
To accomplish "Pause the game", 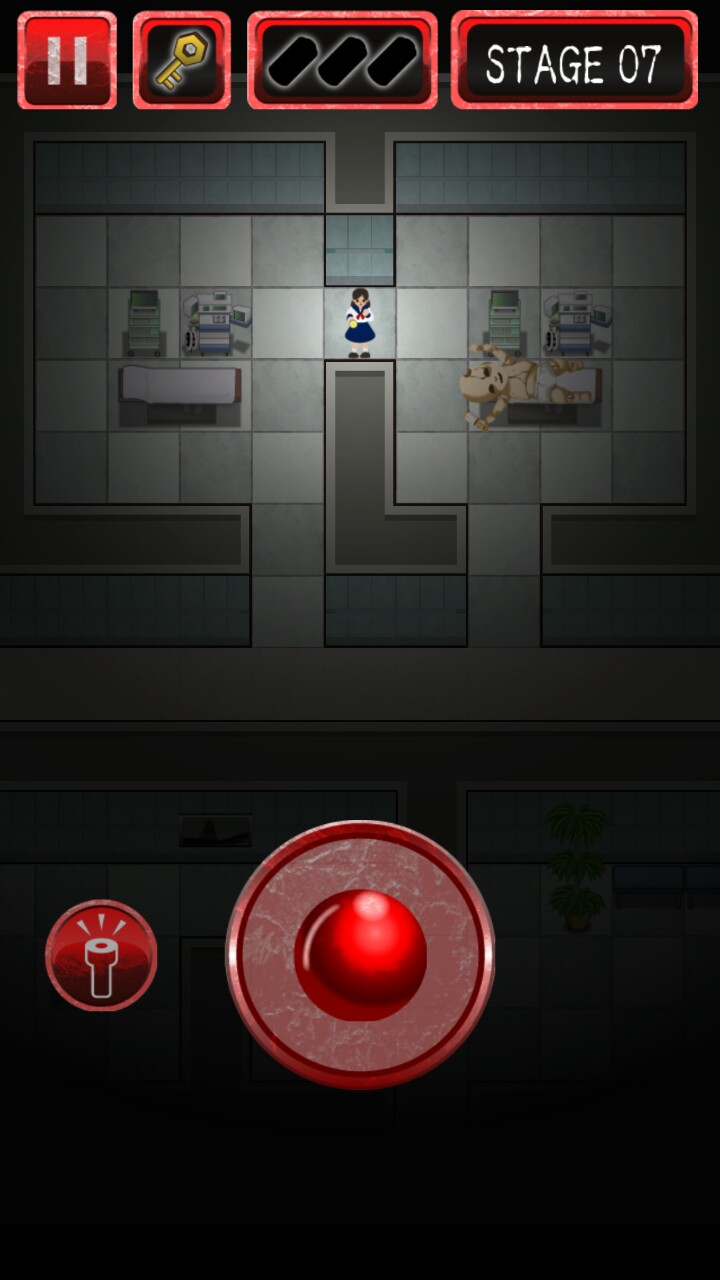I will coord(67,60).
